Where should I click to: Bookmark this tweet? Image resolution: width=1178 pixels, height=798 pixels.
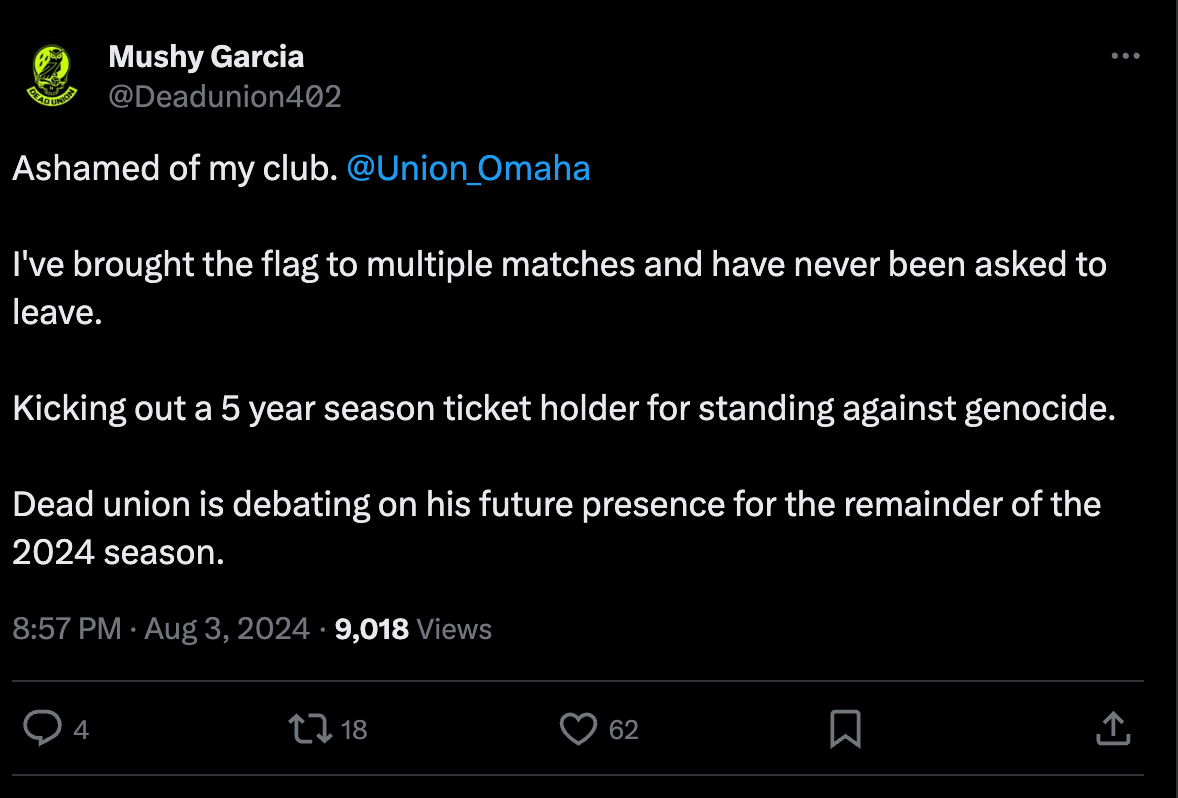[x=845, y=729]
